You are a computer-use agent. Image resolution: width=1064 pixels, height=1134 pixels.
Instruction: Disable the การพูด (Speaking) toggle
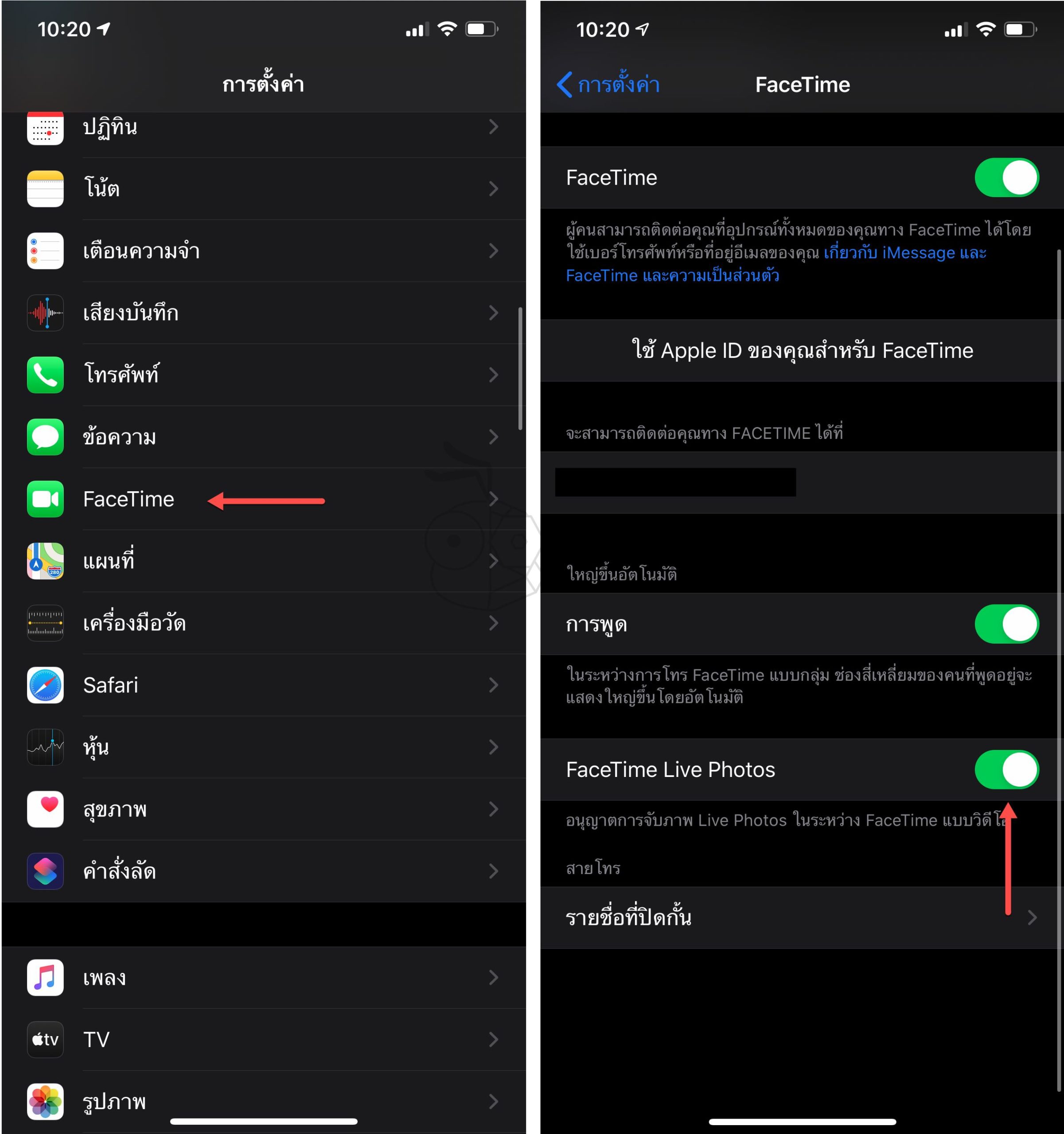pyautogui.click(x=1006, y=624)
